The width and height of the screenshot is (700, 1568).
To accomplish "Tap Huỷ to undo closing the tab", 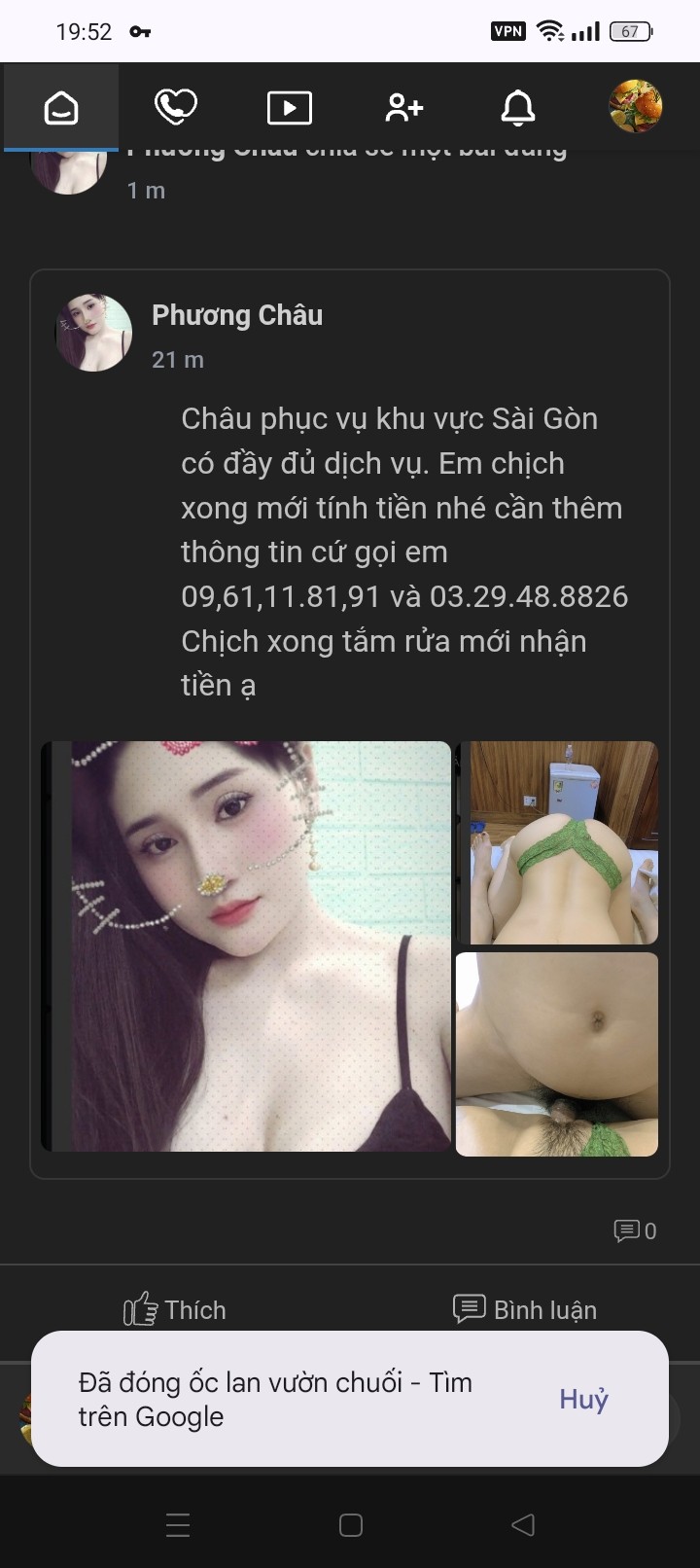I will point(583,1399).
